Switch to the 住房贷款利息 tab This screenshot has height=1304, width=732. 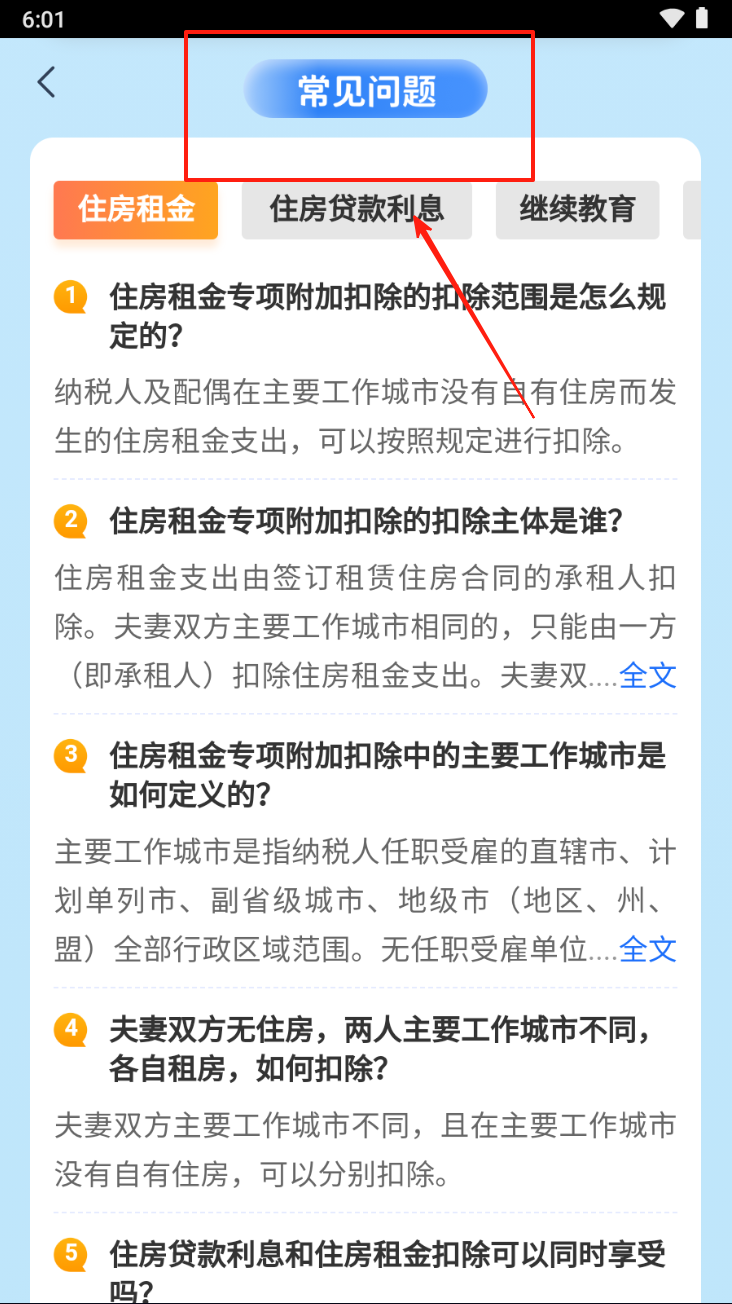[356, 210]
